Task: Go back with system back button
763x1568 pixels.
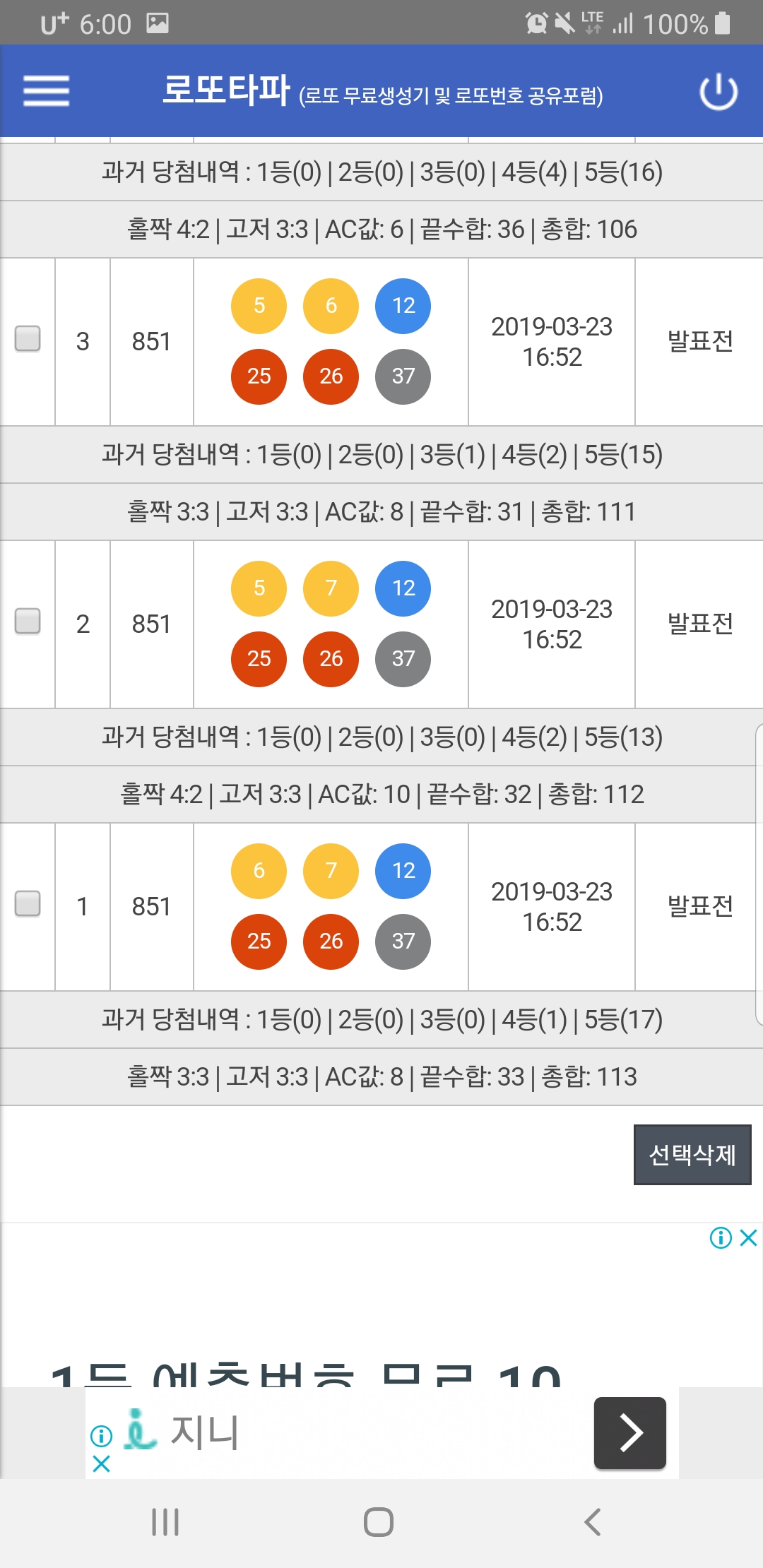Action: [593, 1522]
